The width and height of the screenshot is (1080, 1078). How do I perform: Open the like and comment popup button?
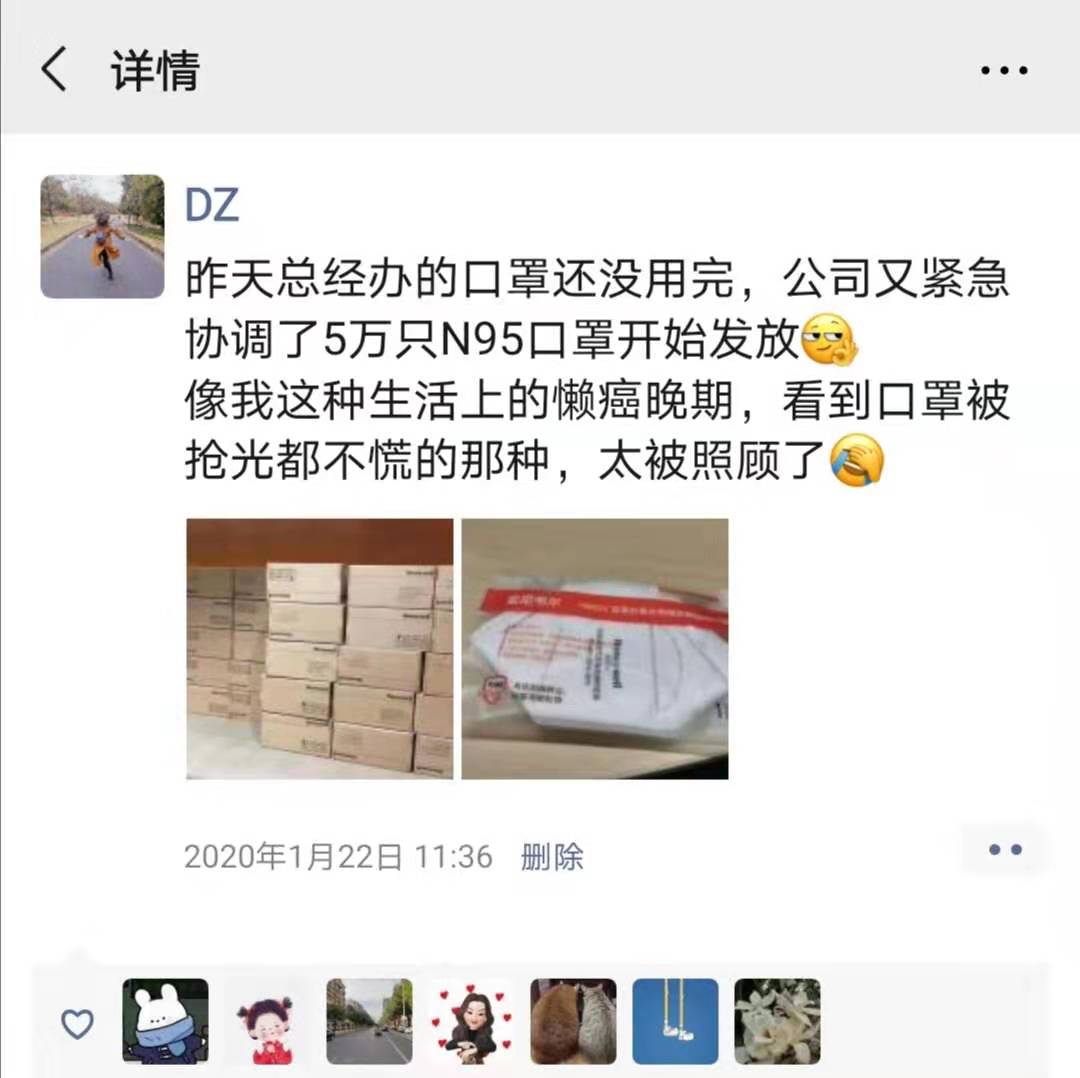(x=1005, y=850)
